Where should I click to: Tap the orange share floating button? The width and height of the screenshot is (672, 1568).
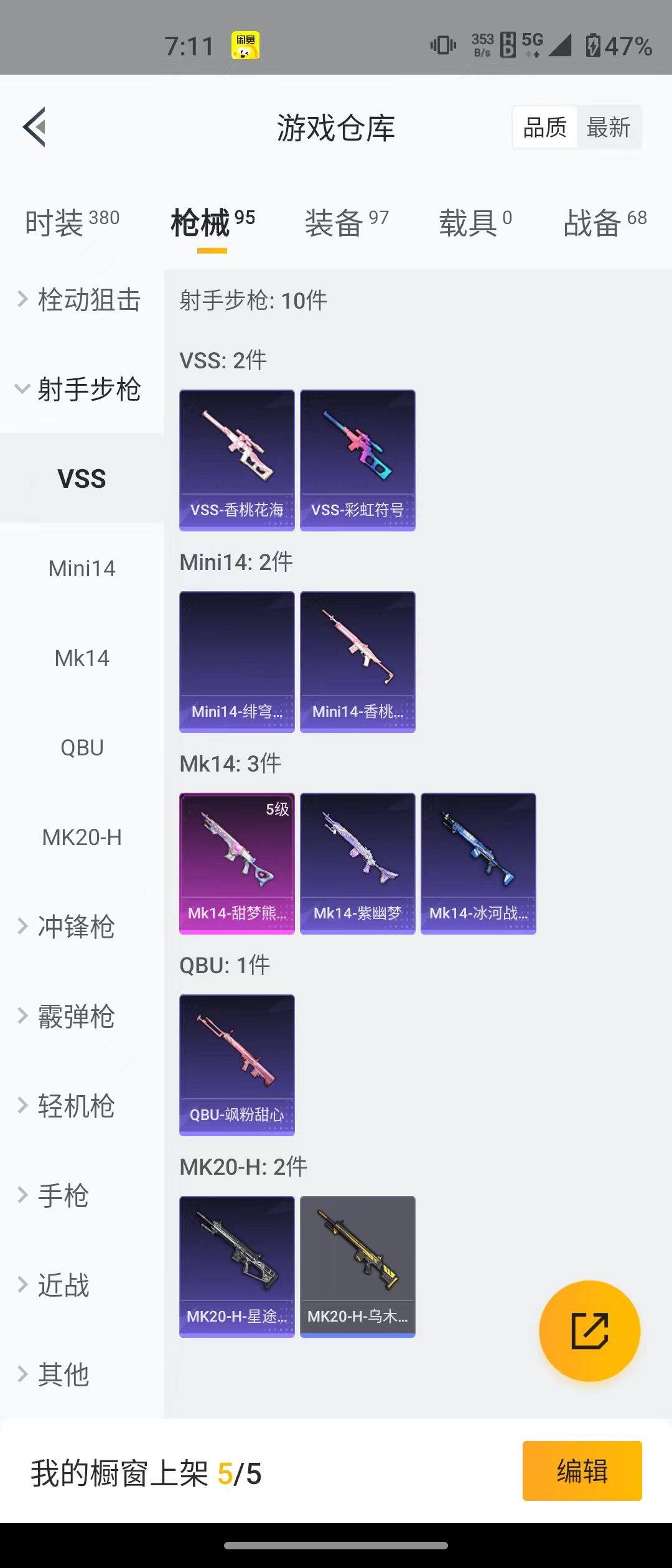(589, 1331)
